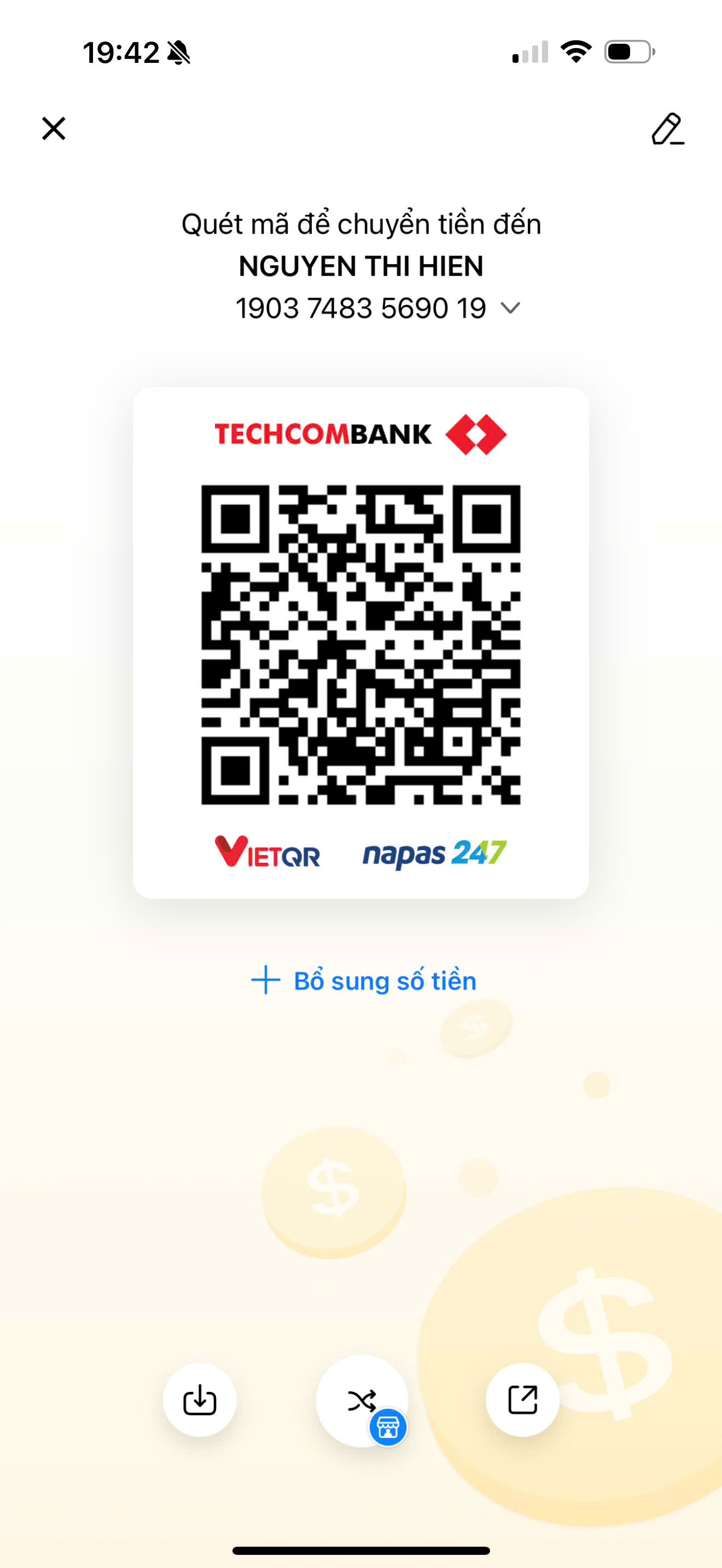Close the QR code screen
This screenshot has width=722, height=1568.
click(54, 128)
